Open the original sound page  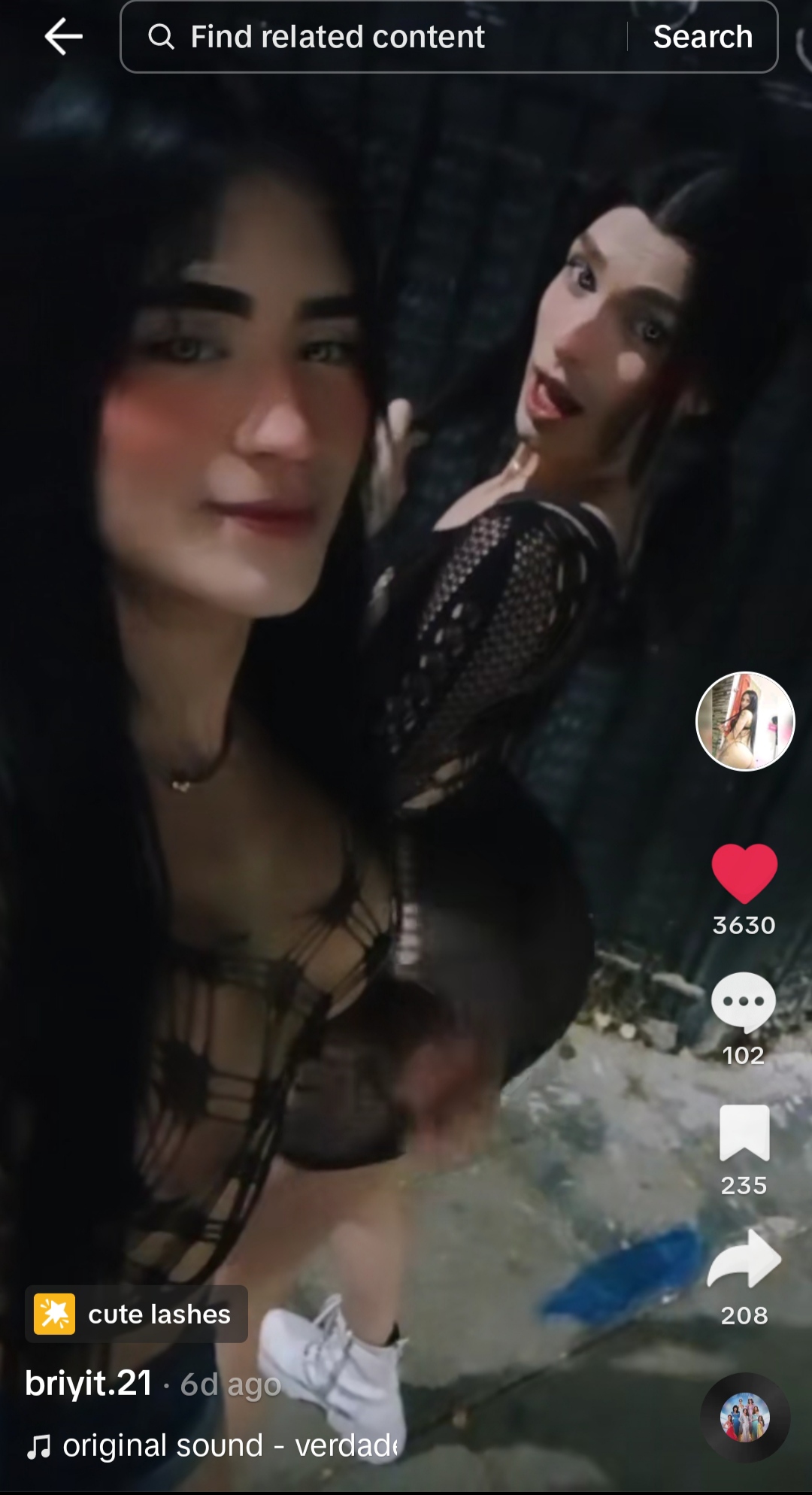218,1445
